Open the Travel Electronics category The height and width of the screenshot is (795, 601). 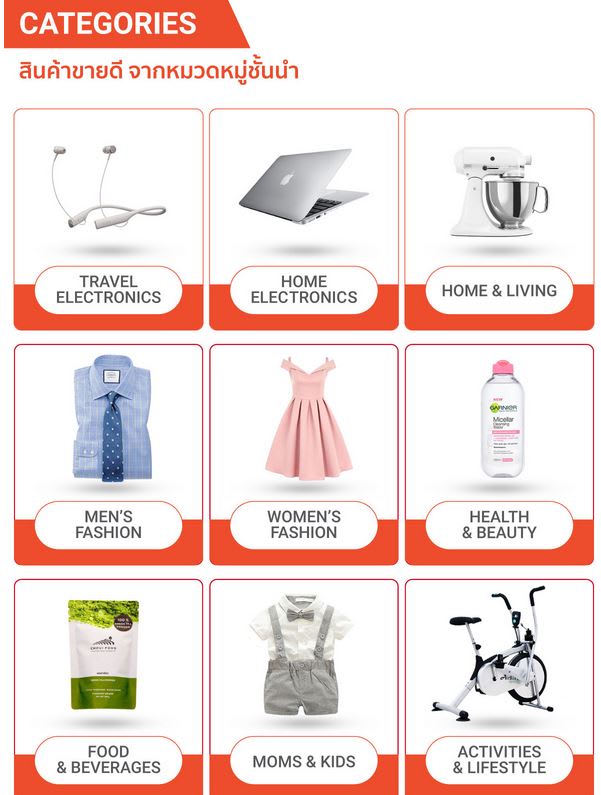coord(108,289)
